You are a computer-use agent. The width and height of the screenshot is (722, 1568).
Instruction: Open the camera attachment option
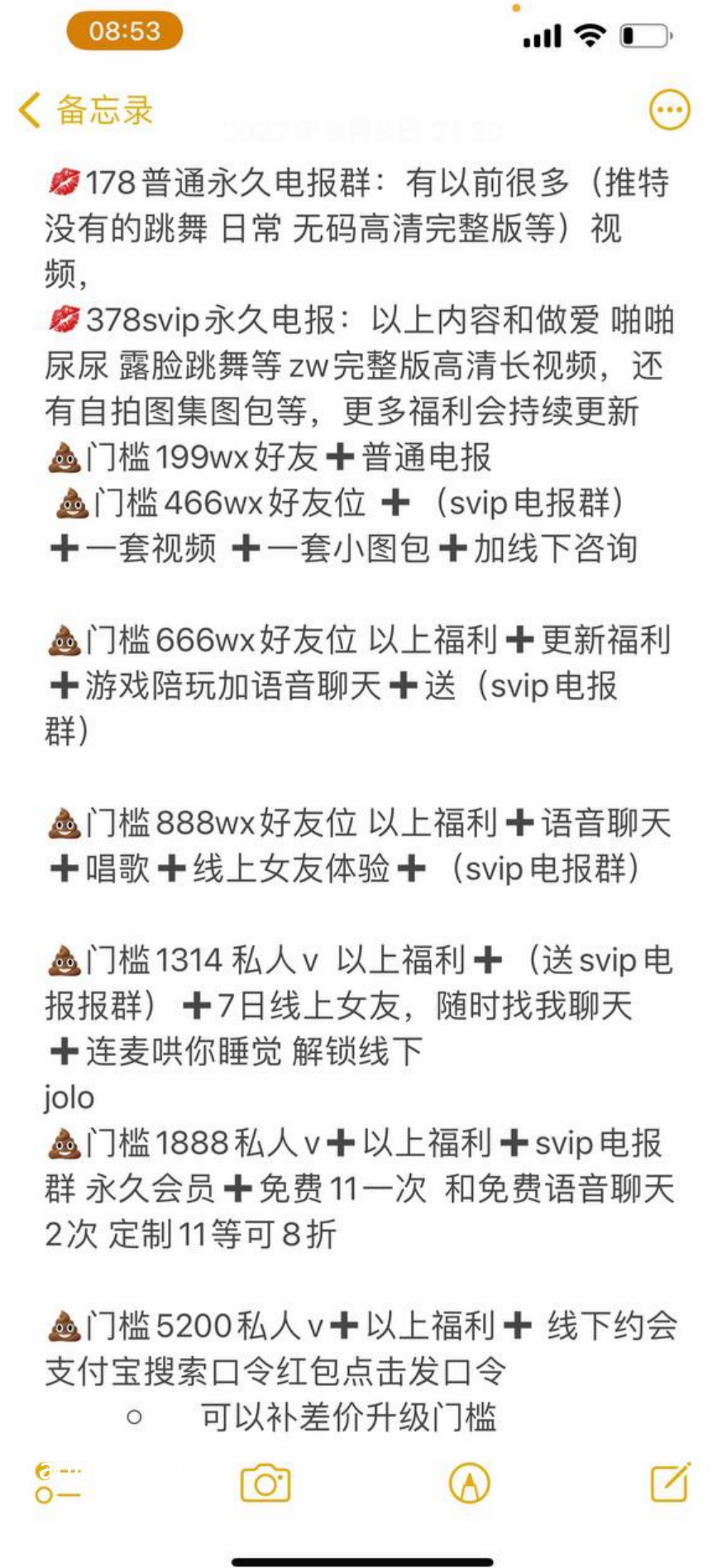pyautogui.click(x=265, y=1483)
